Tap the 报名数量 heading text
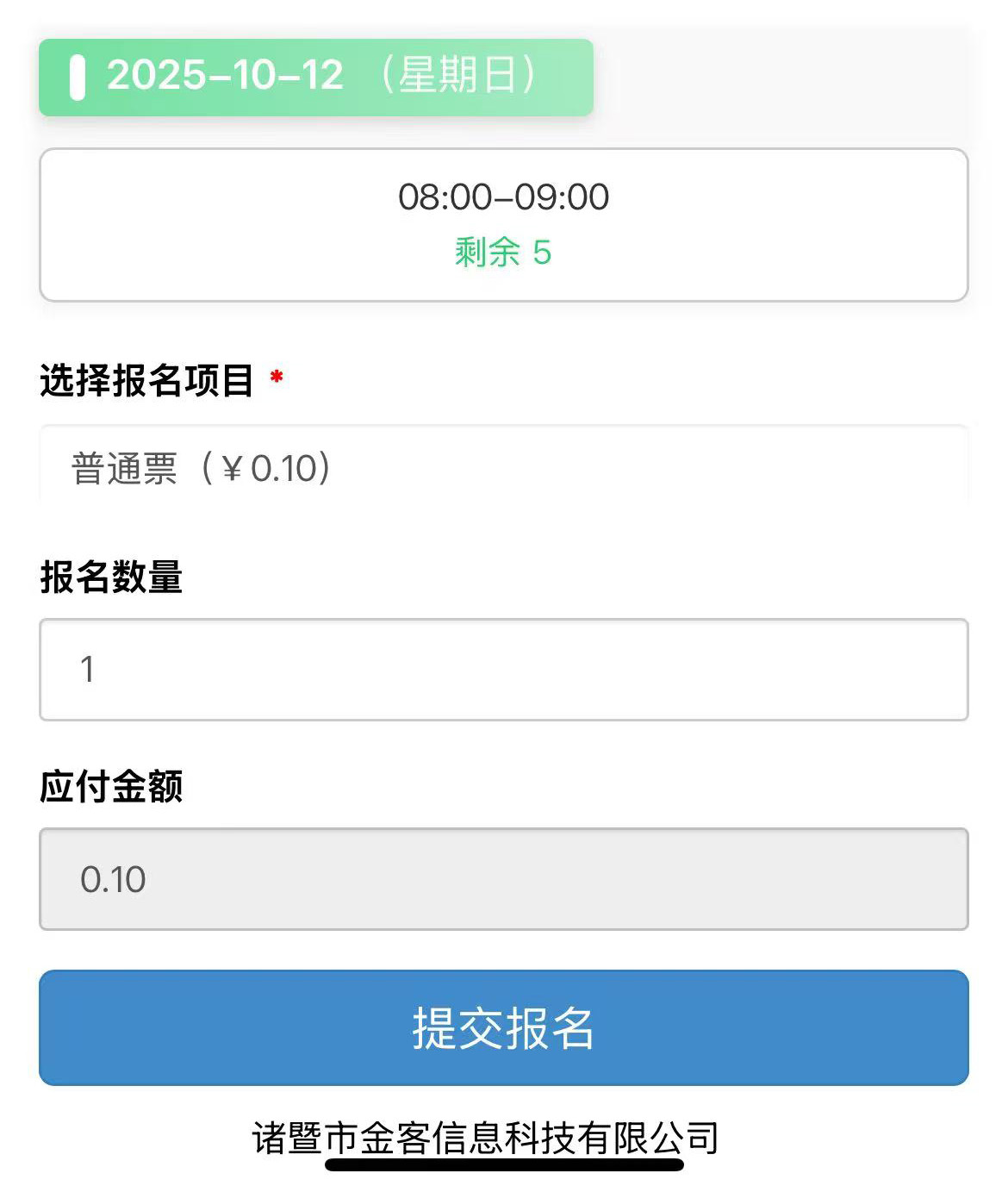 114,575
